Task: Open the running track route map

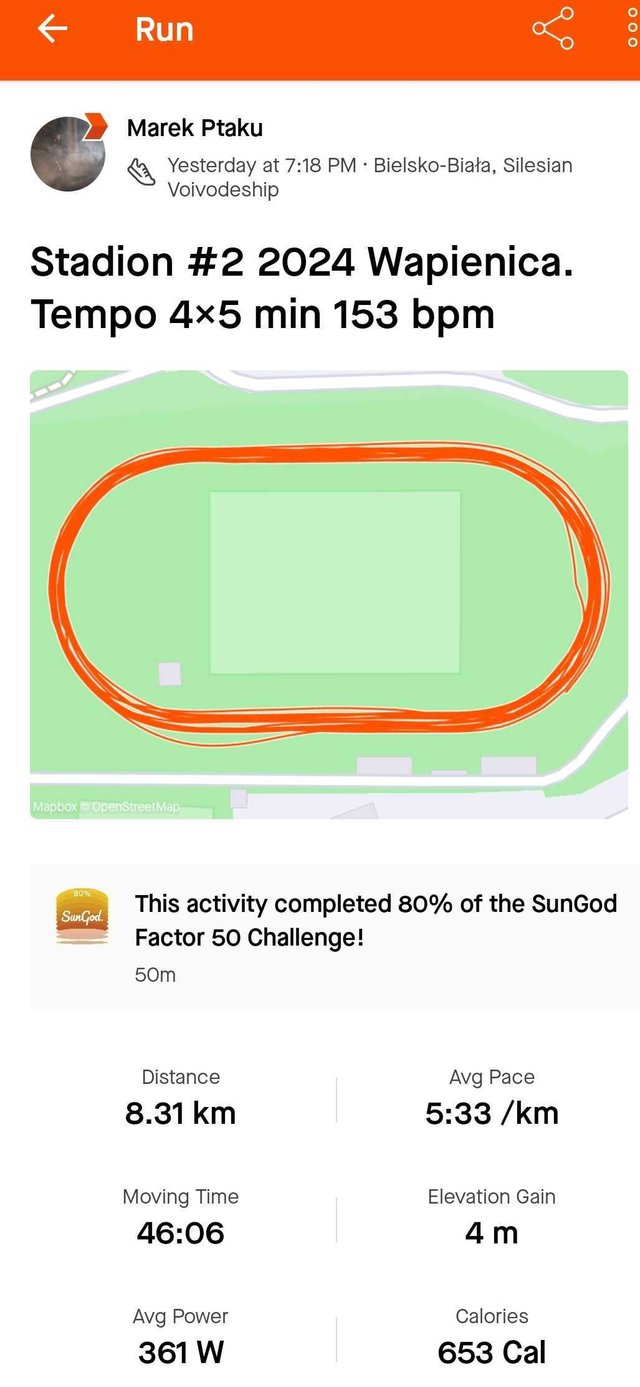Action: 329,594
